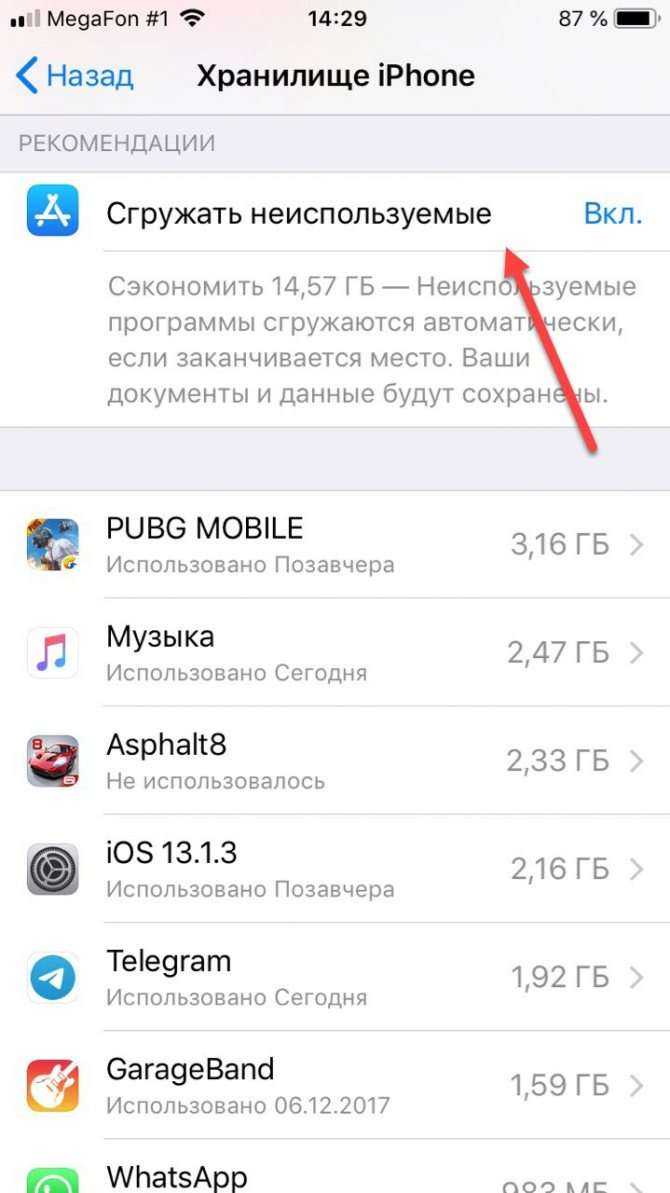The height and width of the screenshot is (1193, 670).
Task: Open the iOS 13.1.3 row
Action: pyautogui.click(x=335, y=869)
